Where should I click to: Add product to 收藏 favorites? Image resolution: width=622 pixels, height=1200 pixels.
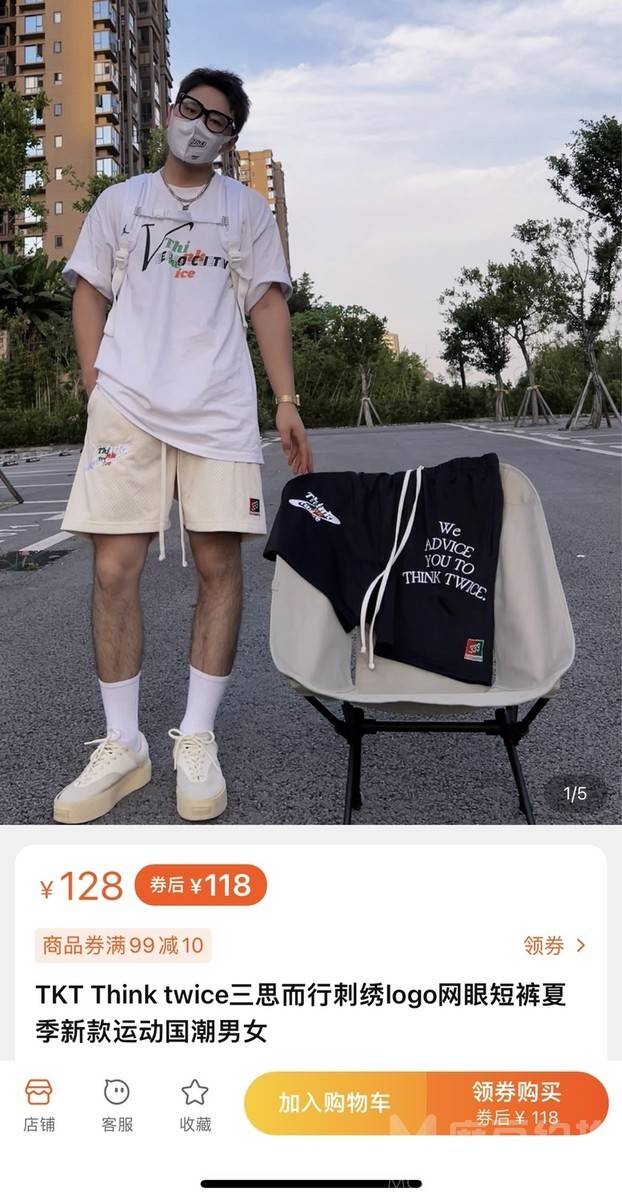[x=195, y=1104]
